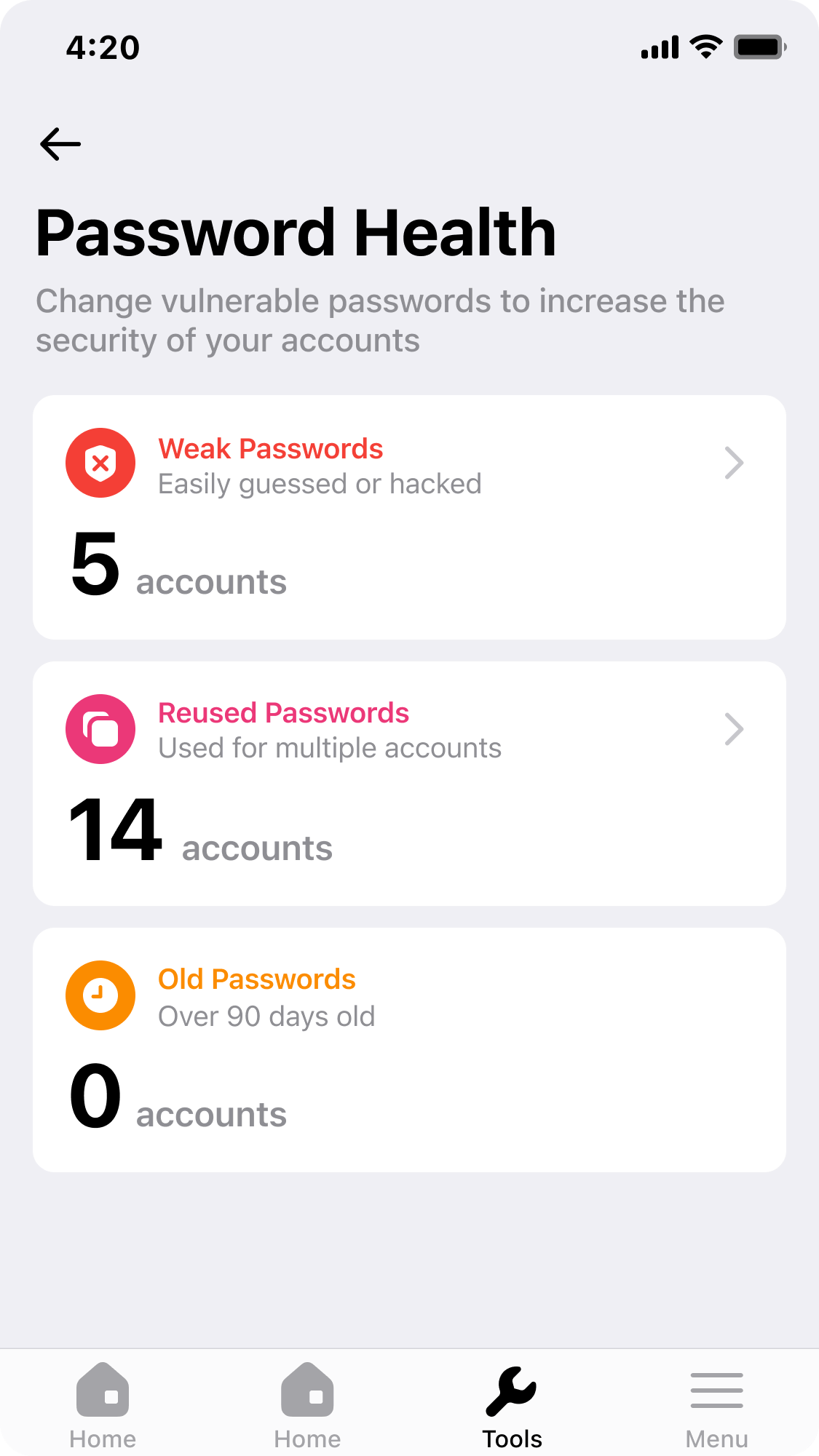Open the Weak Passwords card
This screenshot has width=819, height=1456.
pos(409,517)
